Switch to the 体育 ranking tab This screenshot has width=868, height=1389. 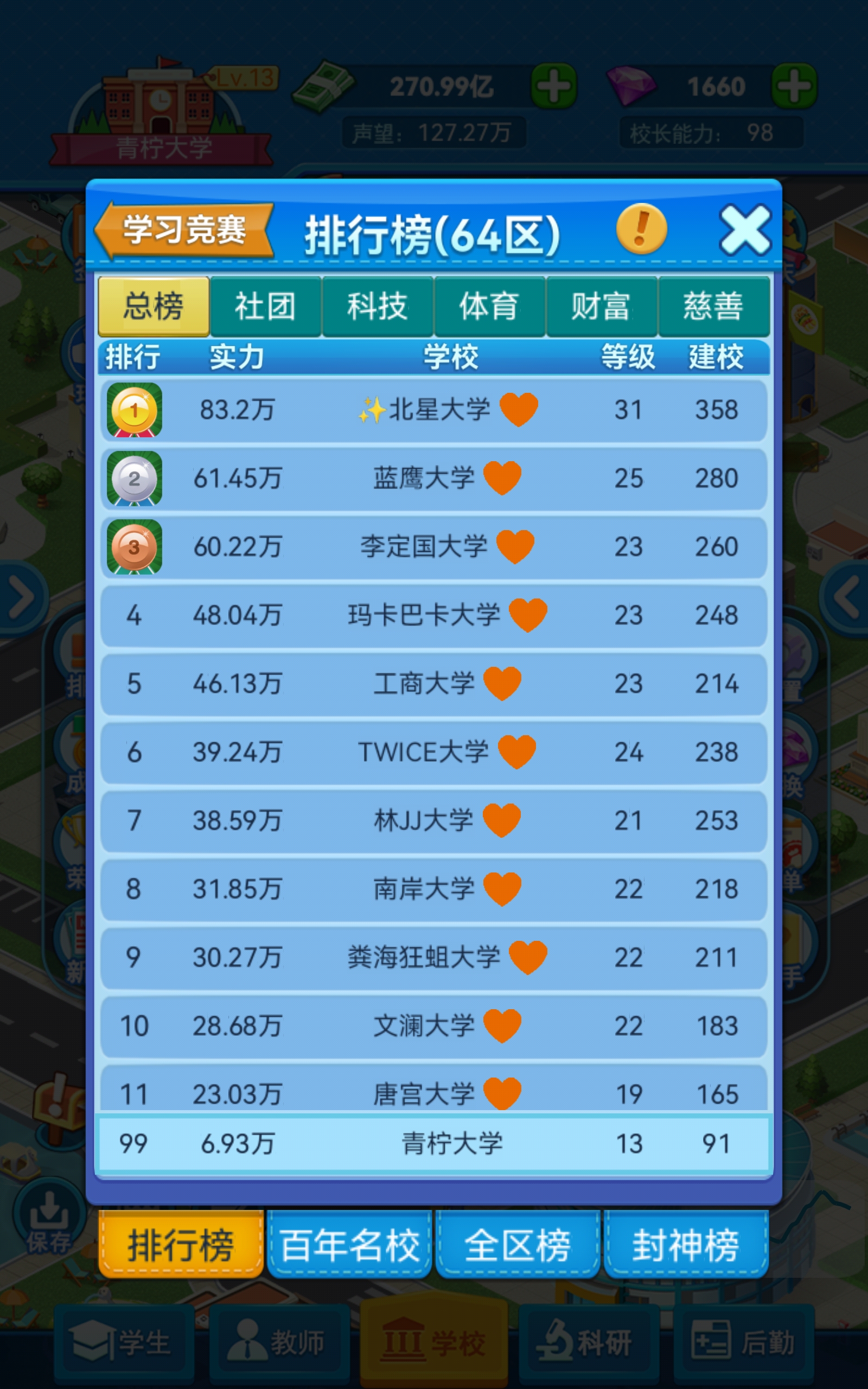[x=489, y=306]
